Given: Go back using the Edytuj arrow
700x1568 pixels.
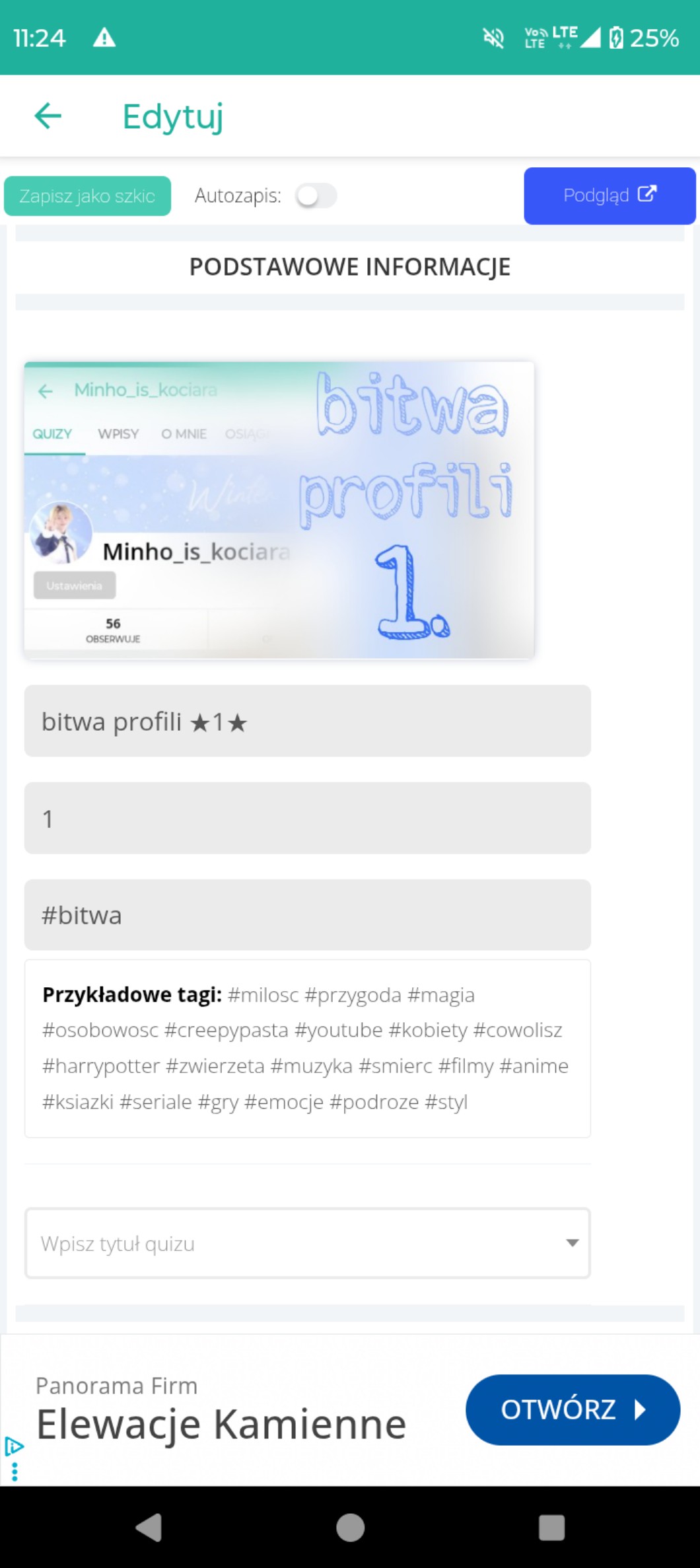Looking at the screenshot, I should (x=48, y=116).
